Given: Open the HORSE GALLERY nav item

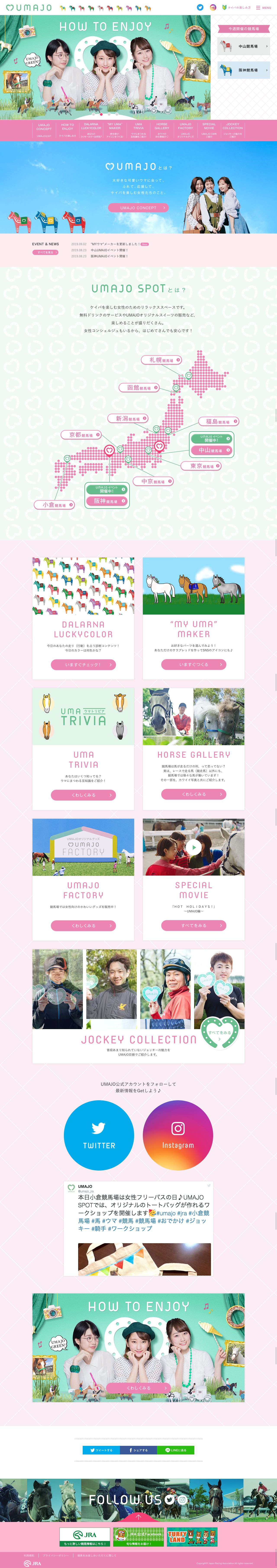Looking at the screenshot, I should (162, 129).
